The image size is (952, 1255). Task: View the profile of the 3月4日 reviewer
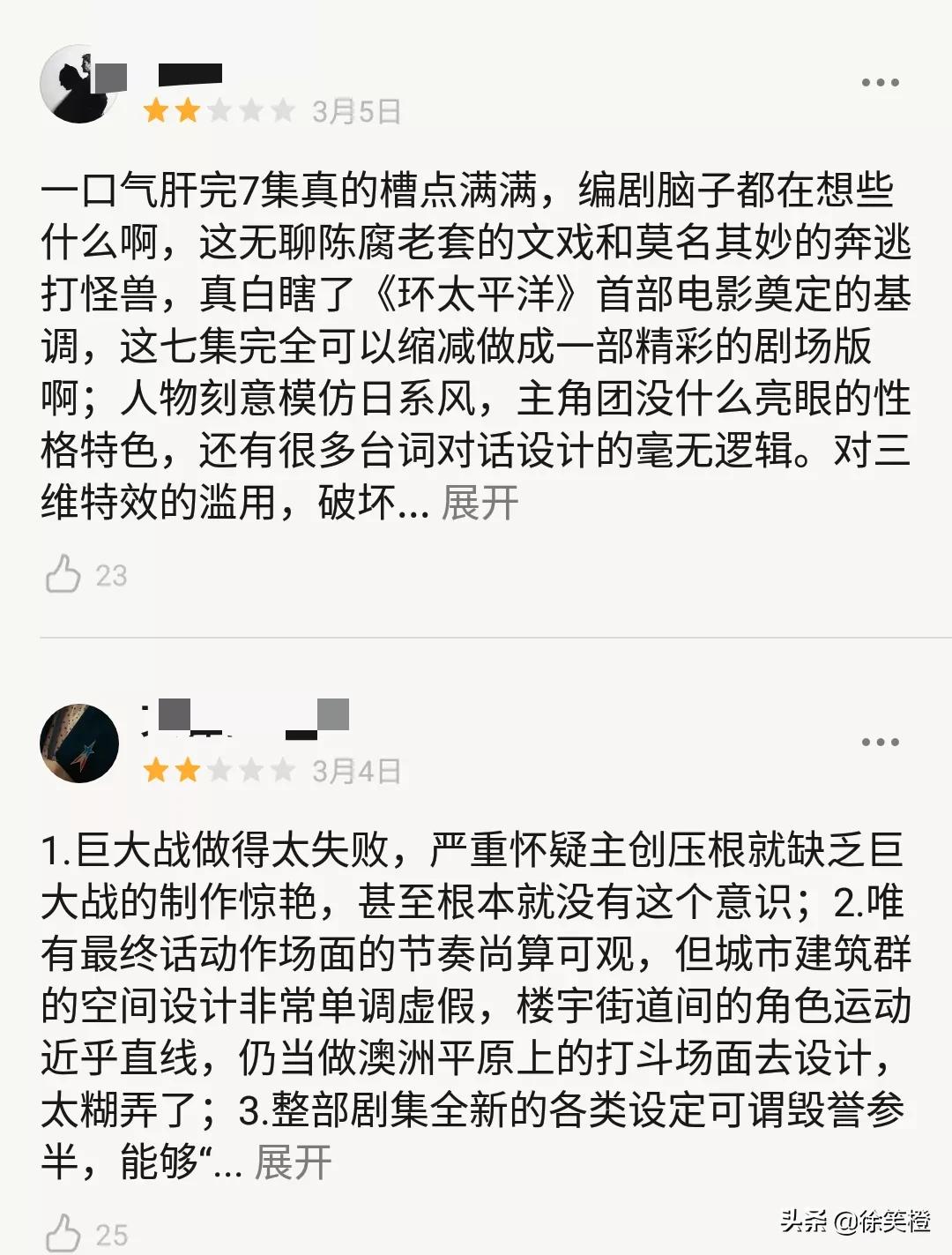coord(79,743)
